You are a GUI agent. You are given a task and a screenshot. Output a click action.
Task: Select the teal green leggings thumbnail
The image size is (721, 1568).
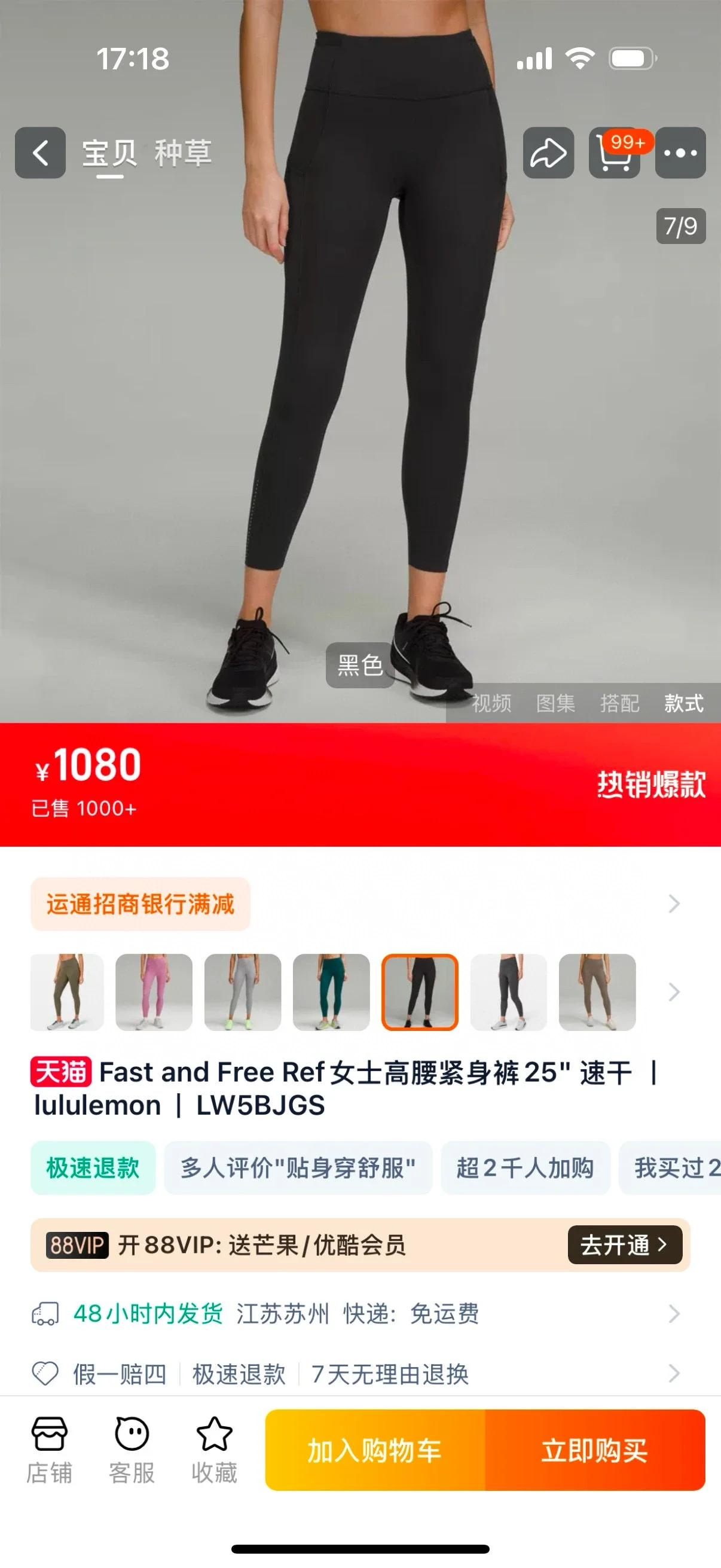tap(331, 992)
